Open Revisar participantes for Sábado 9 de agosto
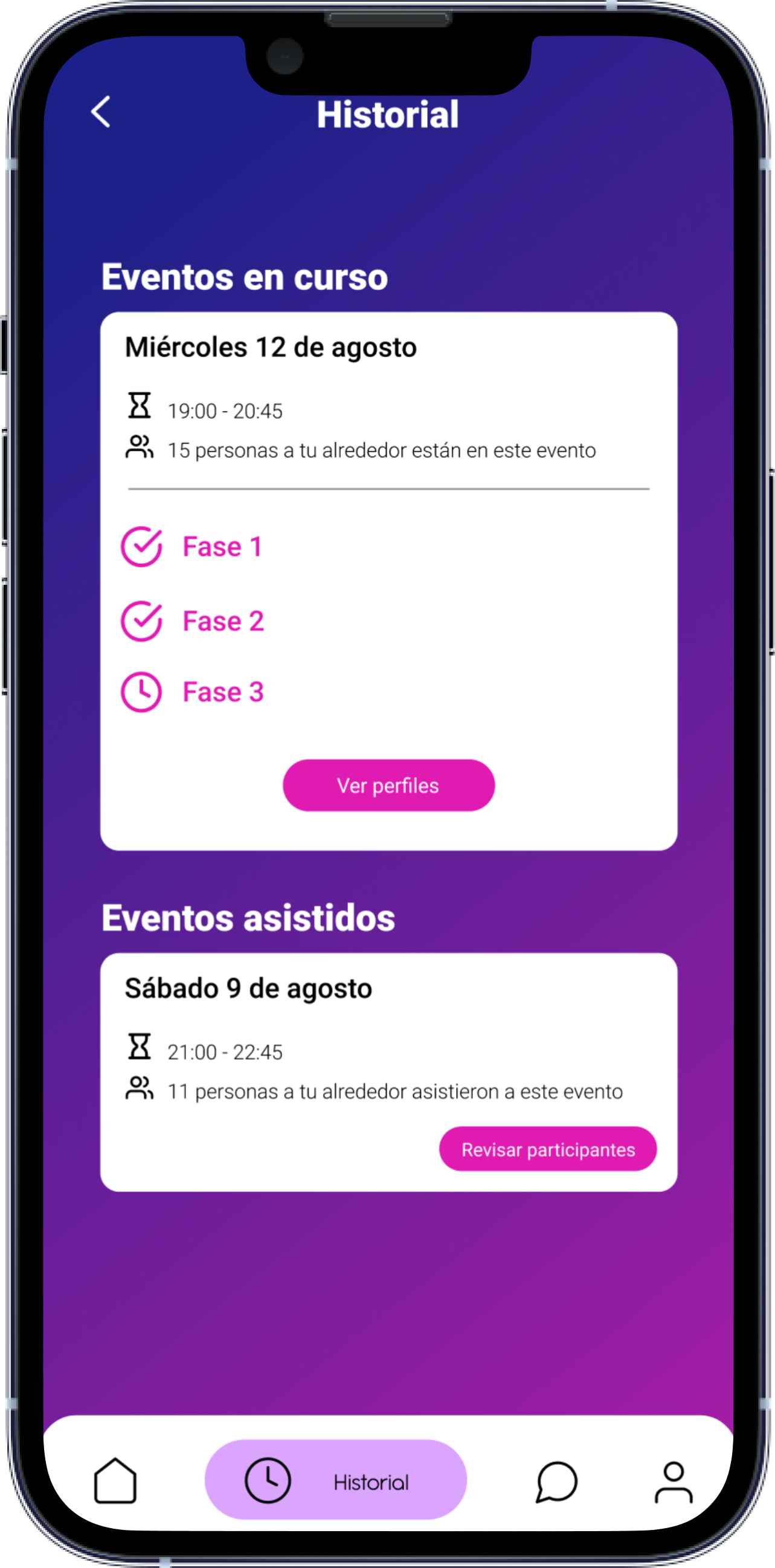 click(548, 1149)
